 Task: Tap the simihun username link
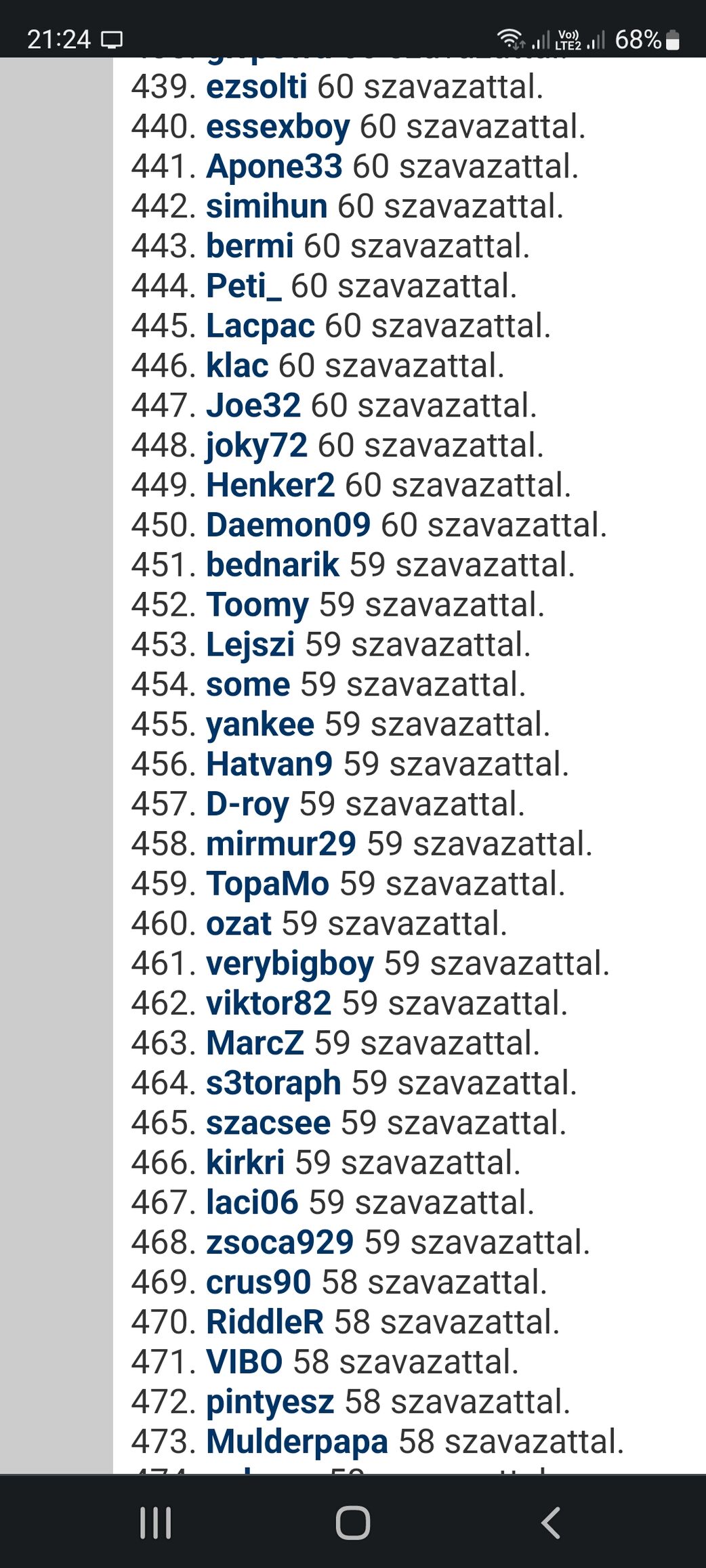(x=266, y=207)
